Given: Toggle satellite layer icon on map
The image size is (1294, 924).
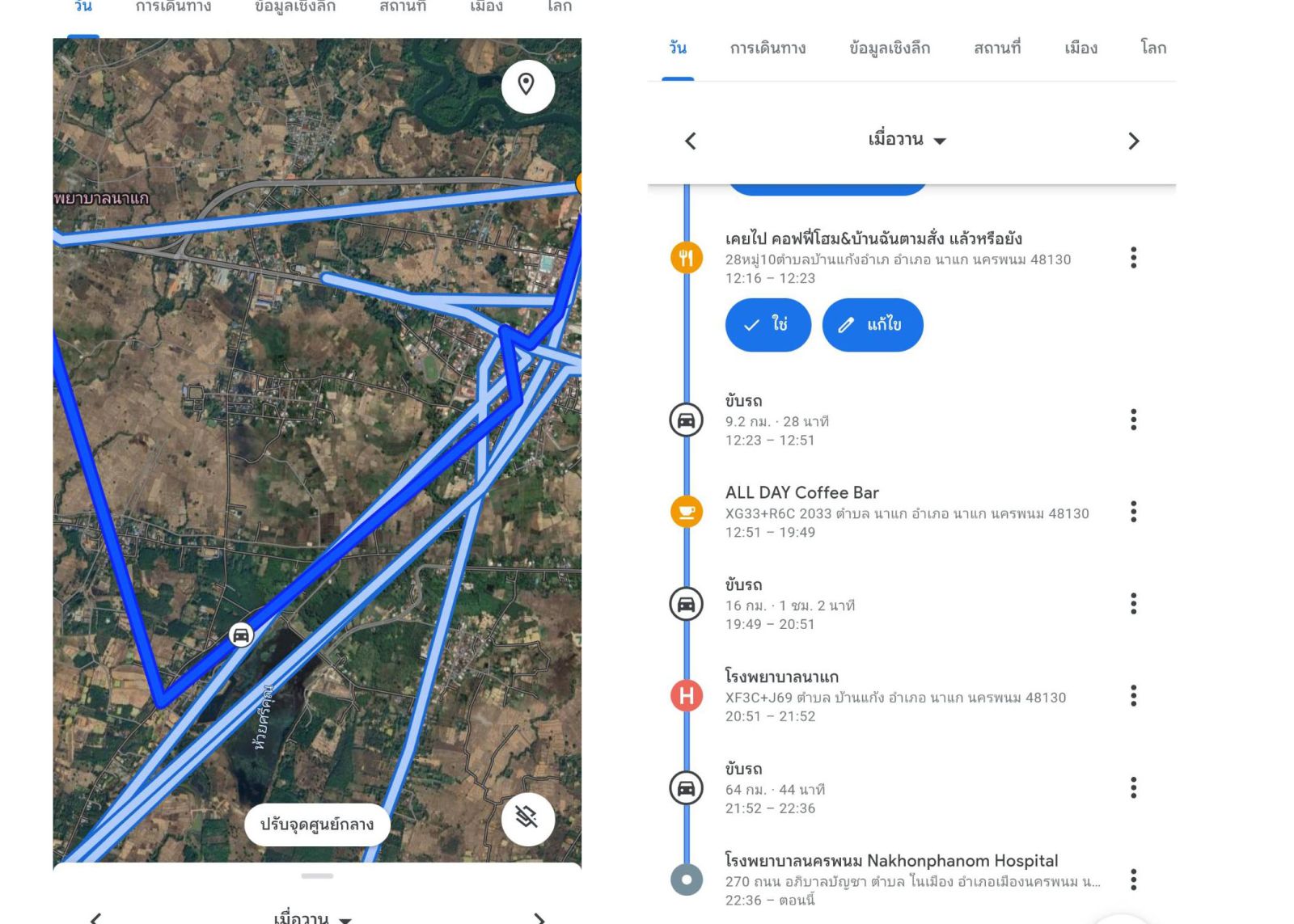Looking at the screenshot, I should [527, 818].
